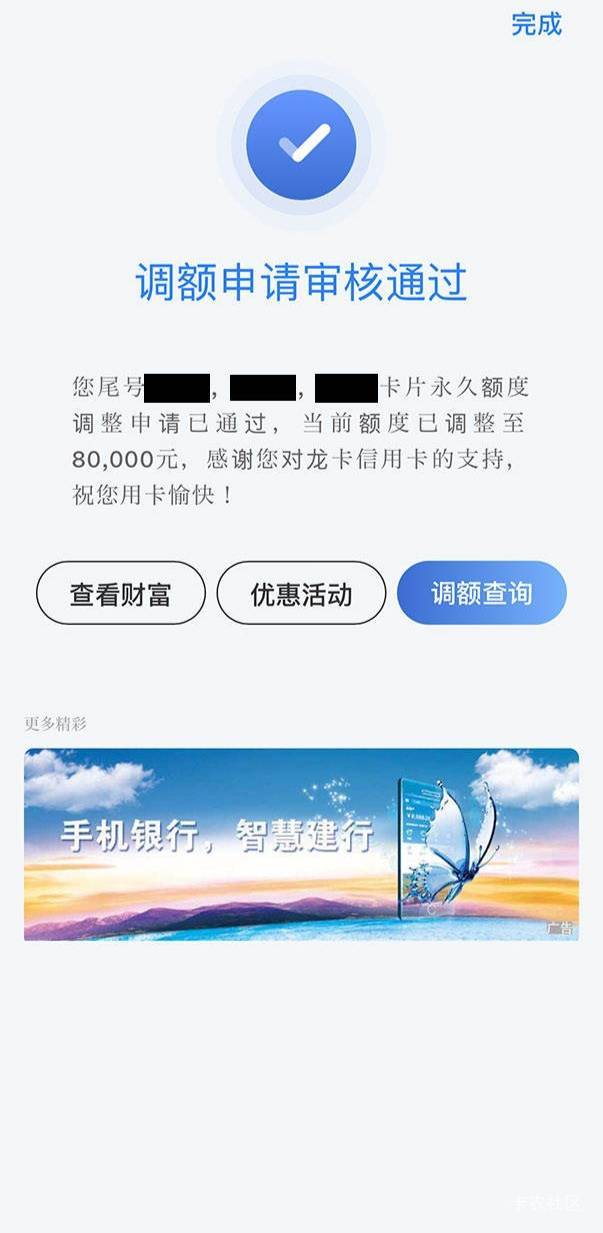Image resolution: width=603 pixels, height=1233 pixels.
Task: Tap the 调额查询 button
Action: [x=482, y=593]
